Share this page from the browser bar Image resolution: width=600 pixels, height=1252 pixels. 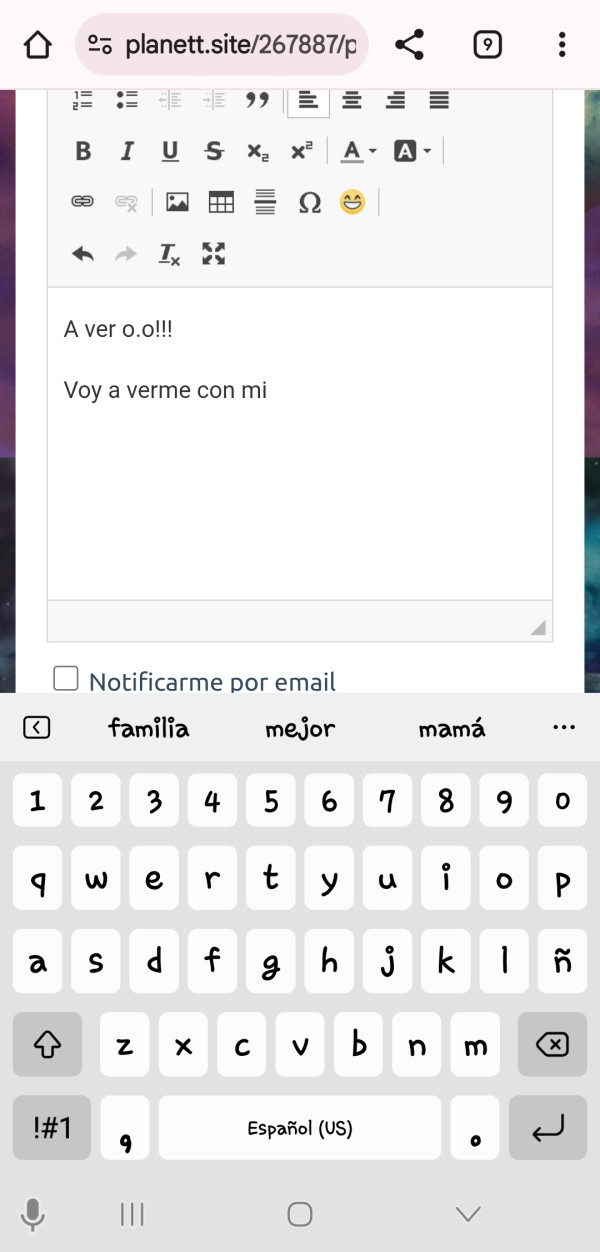click(x=409, y=44)
